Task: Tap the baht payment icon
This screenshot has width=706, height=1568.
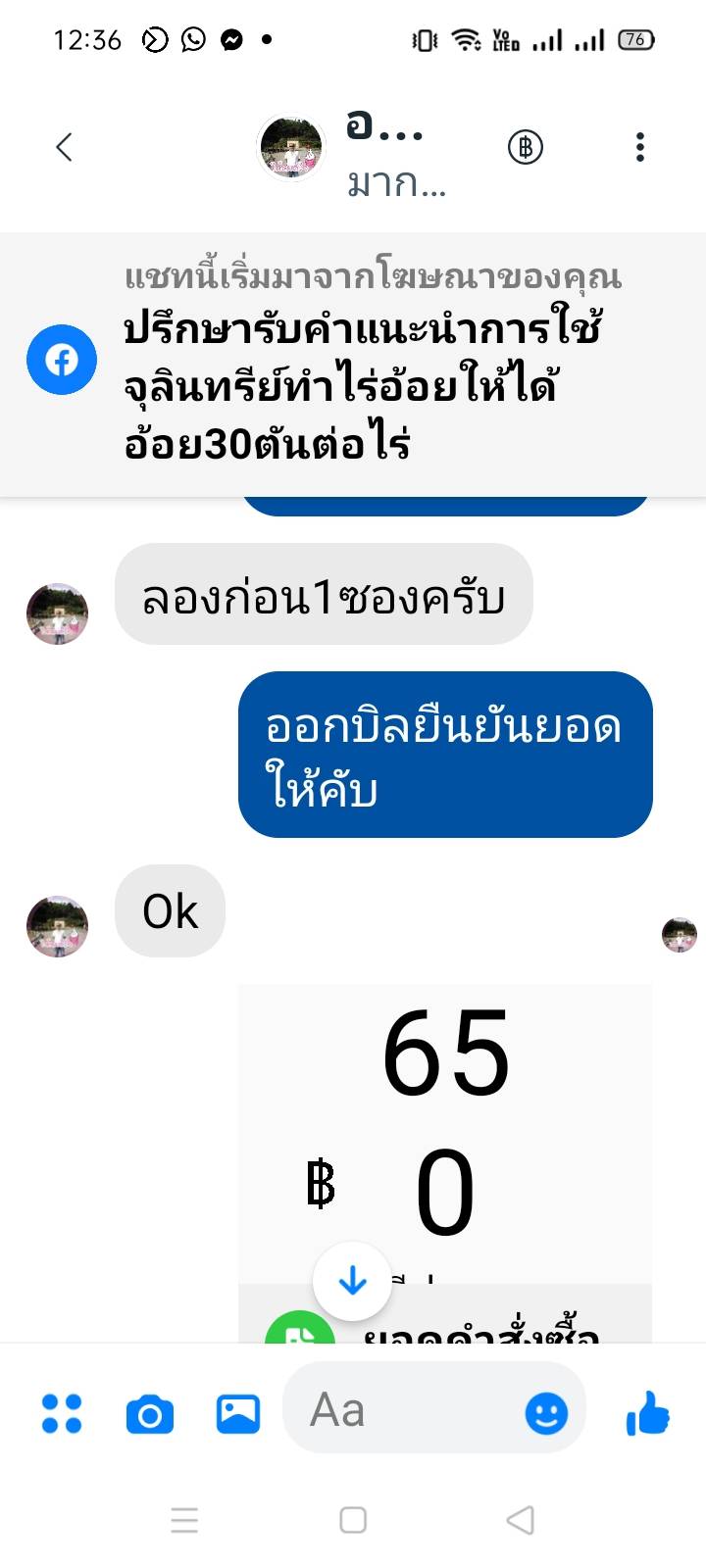Action: (x=526, y=148)
